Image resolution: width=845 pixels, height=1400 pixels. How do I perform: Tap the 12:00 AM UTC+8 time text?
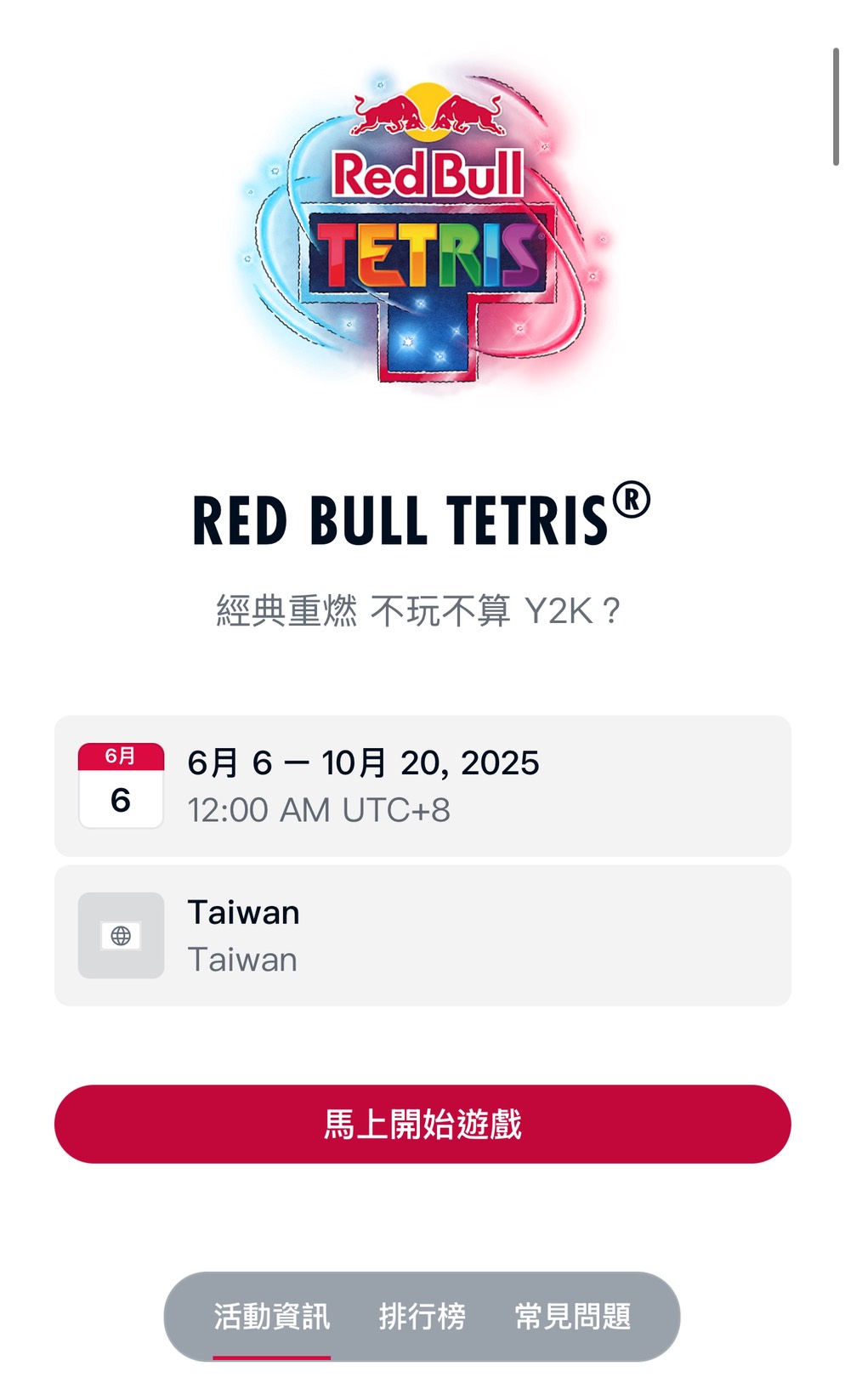[320, 809]
